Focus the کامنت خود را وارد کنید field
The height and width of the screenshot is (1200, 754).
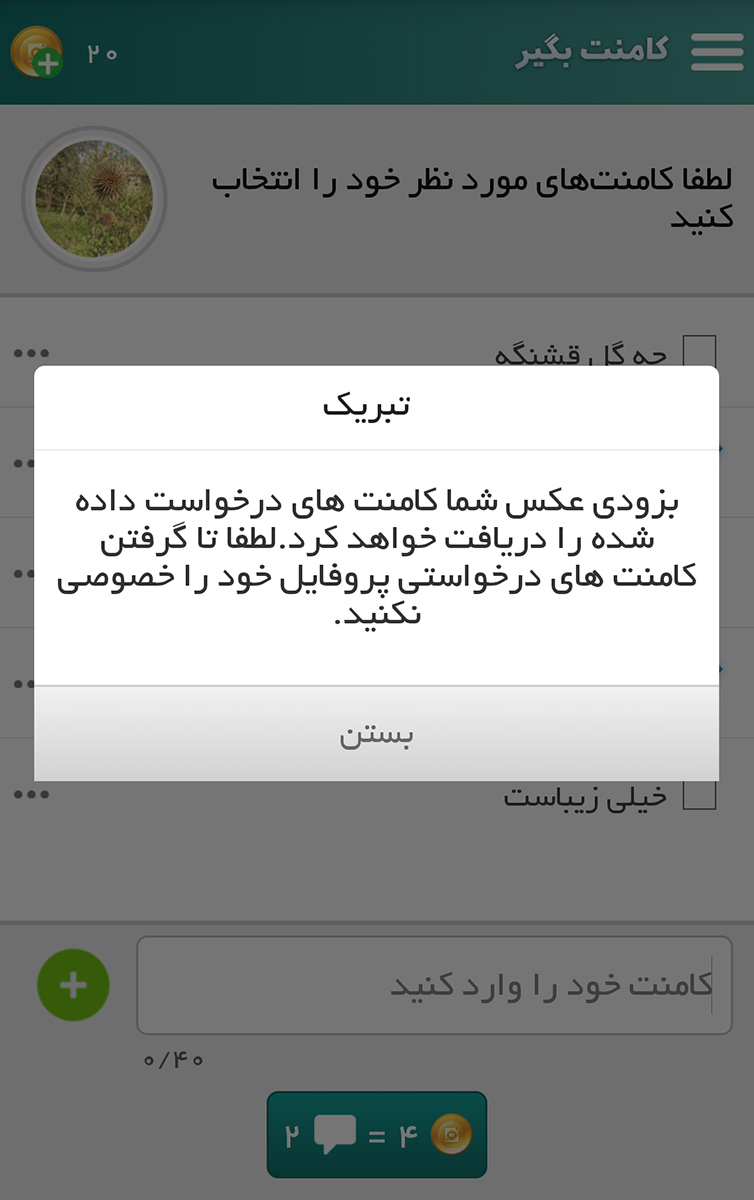(434, 985)
